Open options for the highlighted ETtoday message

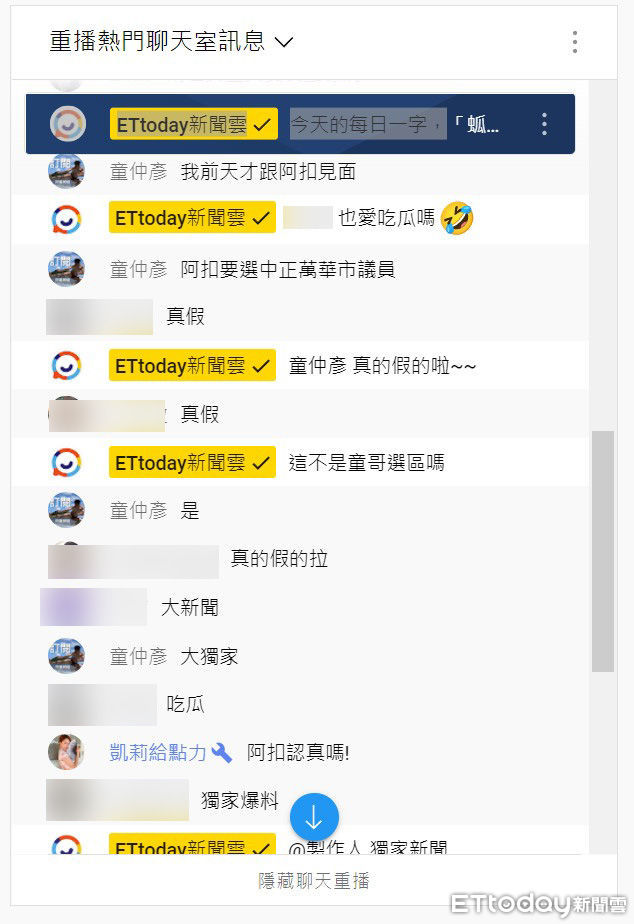(544, 124)
